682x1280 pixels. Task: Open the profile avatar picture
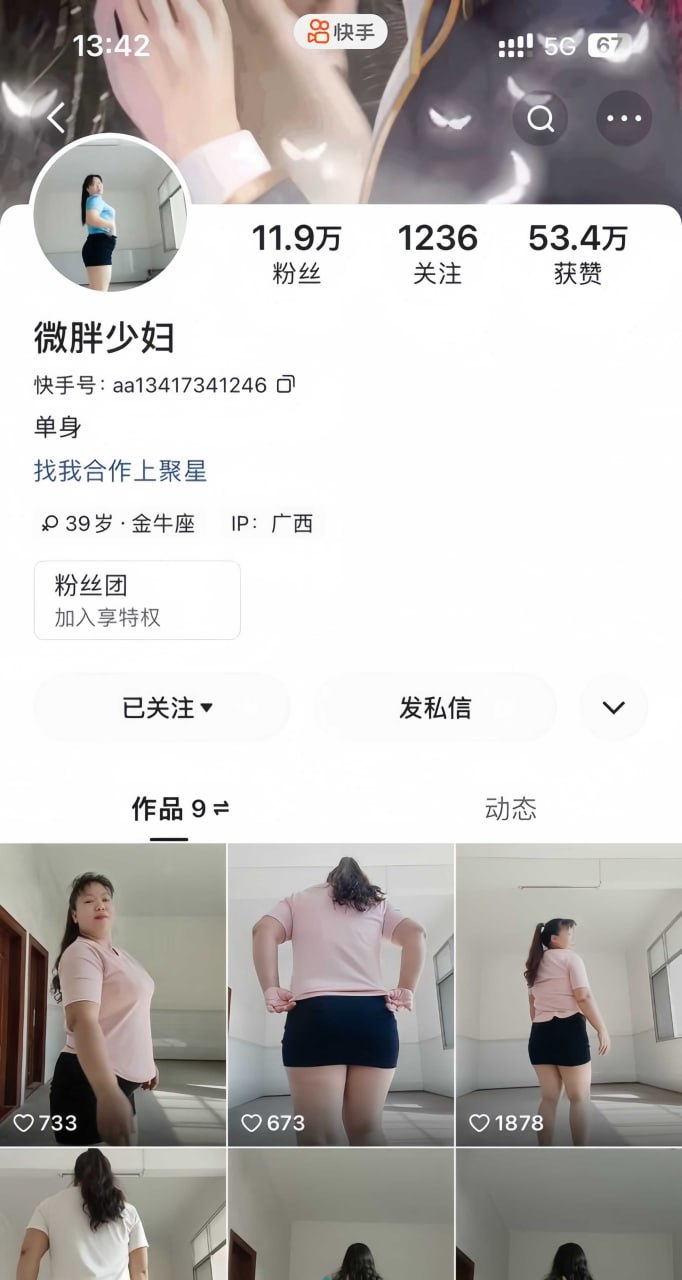111,214
